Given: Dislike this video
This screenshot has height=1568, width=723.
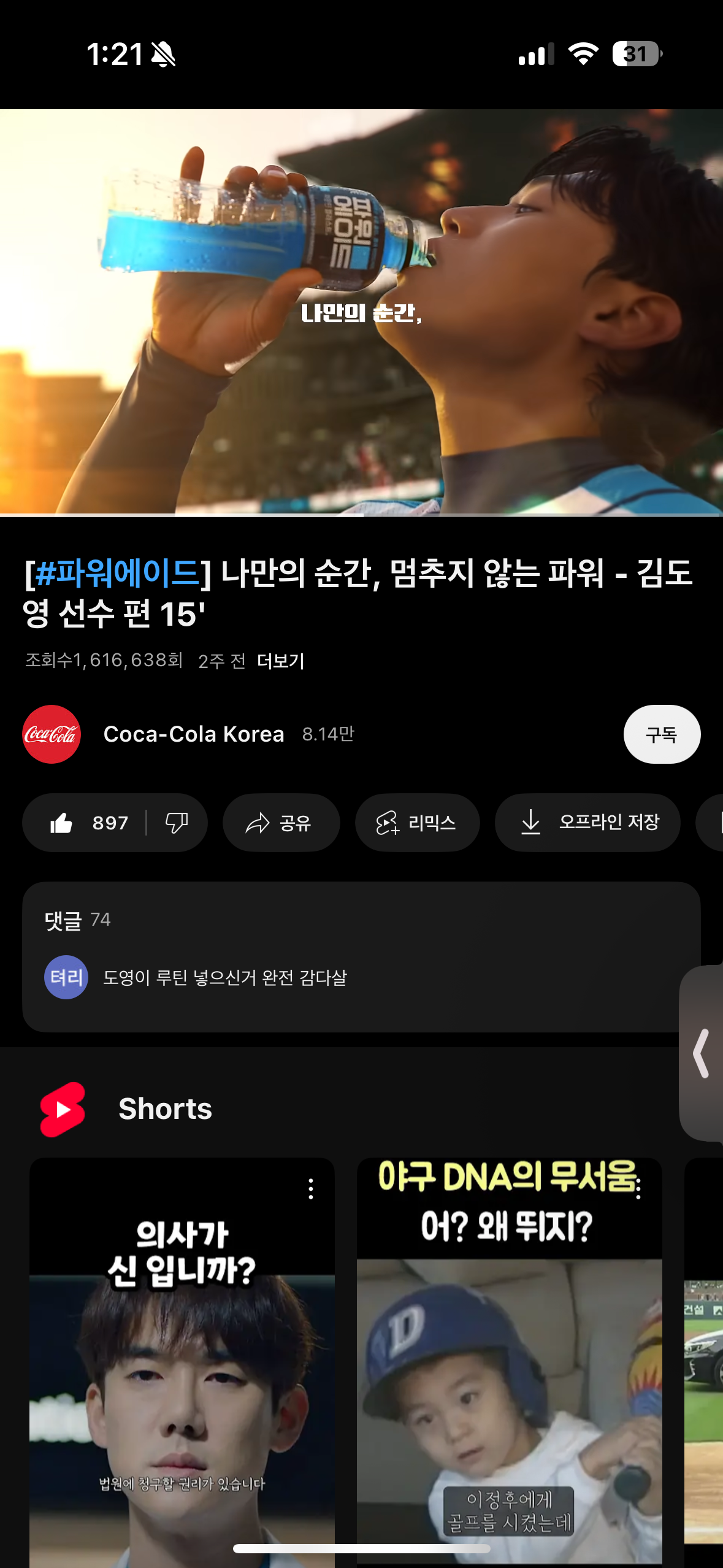Looking at the screenshot, I should [x=177, y=823].
